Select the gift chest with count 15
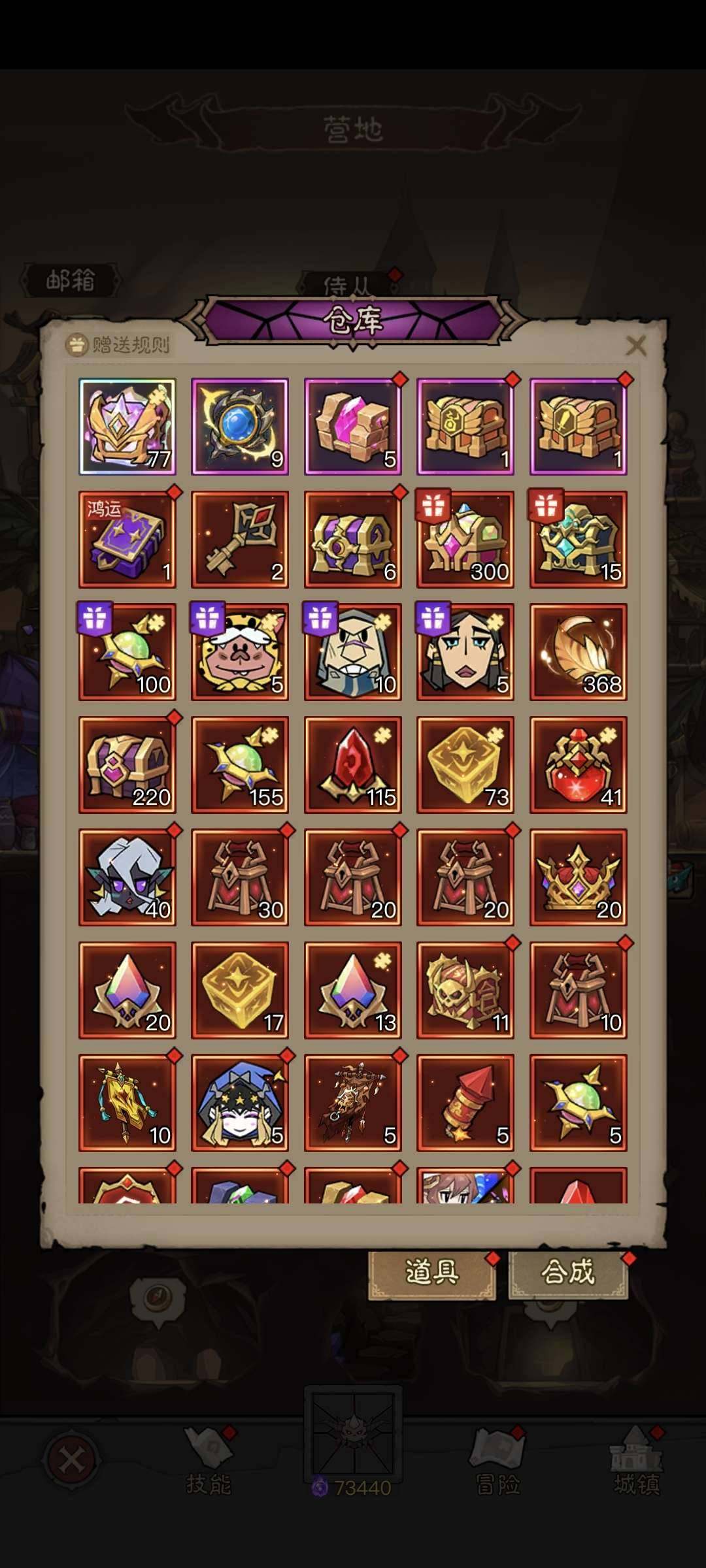This screenshot has width=706, height=1568. click(x=579, y=540)
